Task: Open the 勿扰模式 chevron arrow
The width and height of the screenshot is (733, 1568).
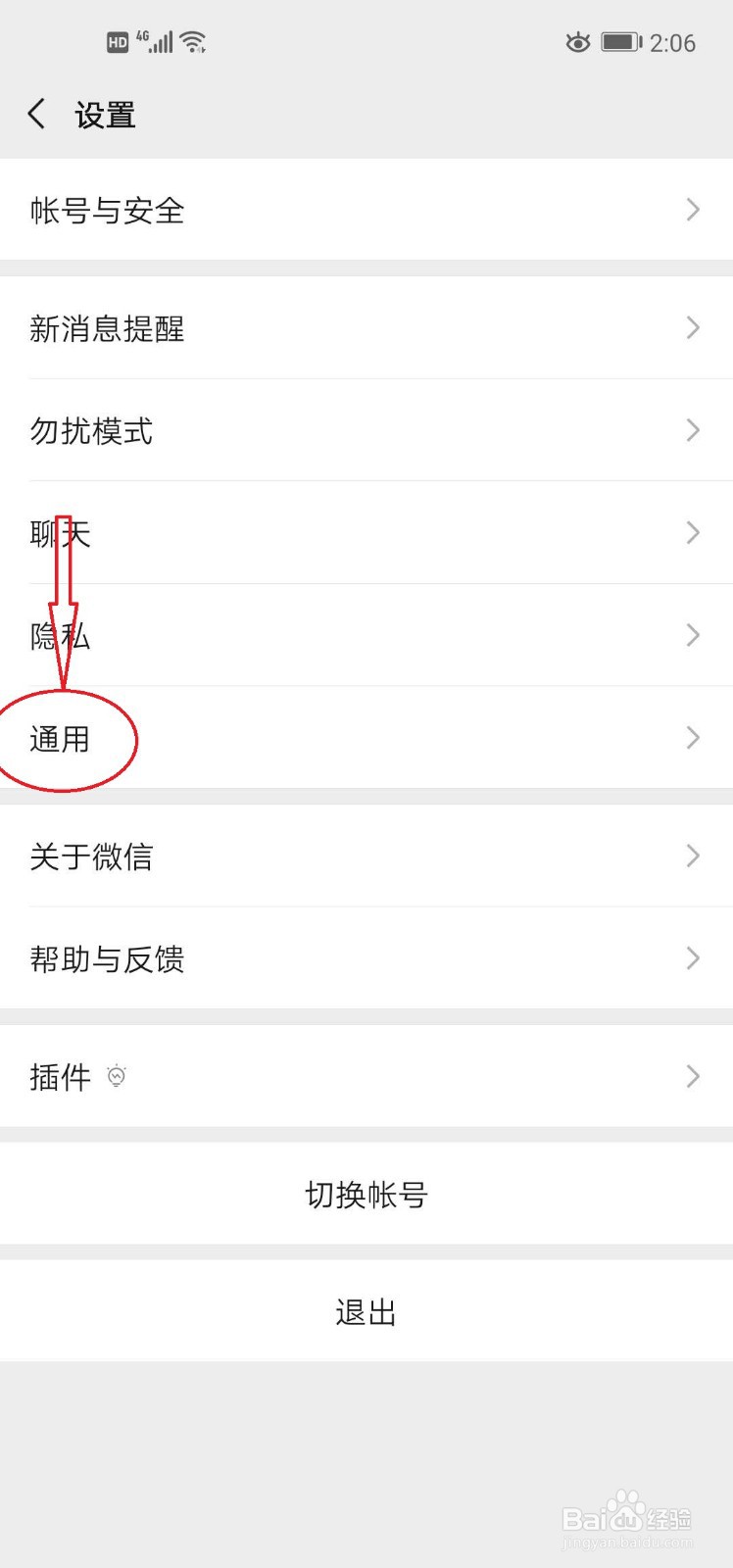Action: point(692,431)
